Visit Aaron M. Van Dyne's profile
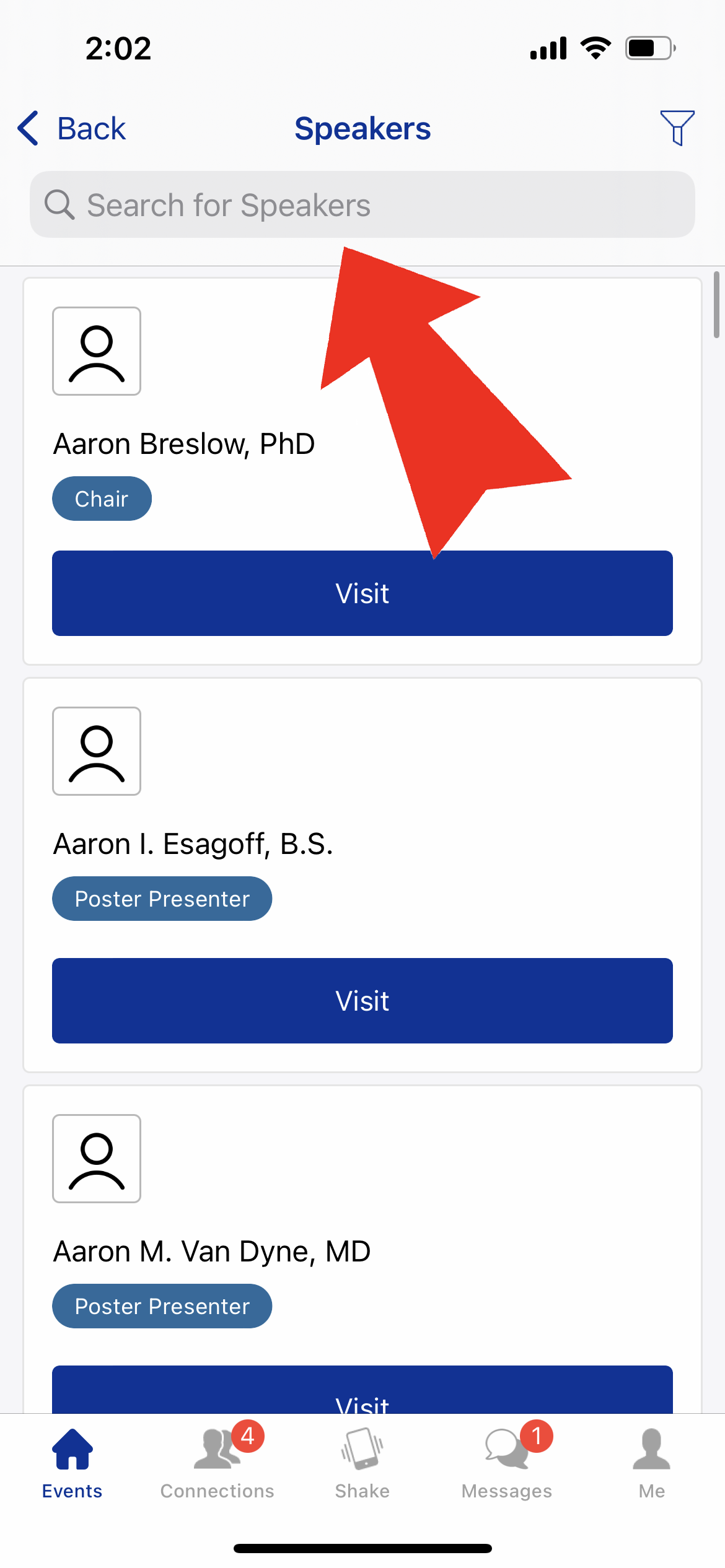 362,1390
